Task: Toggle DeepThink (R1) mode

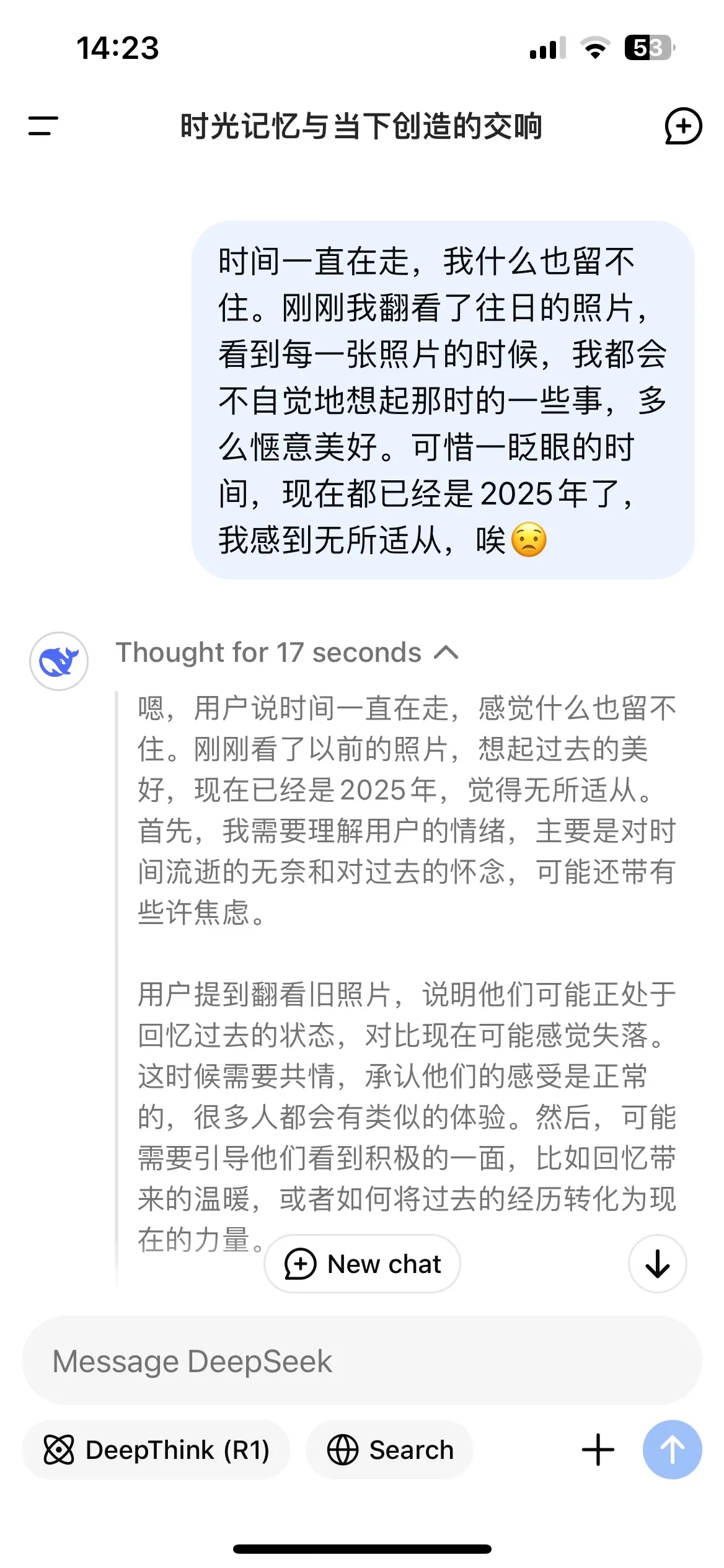Action: pyautogui.click(x=156, y=1450)
